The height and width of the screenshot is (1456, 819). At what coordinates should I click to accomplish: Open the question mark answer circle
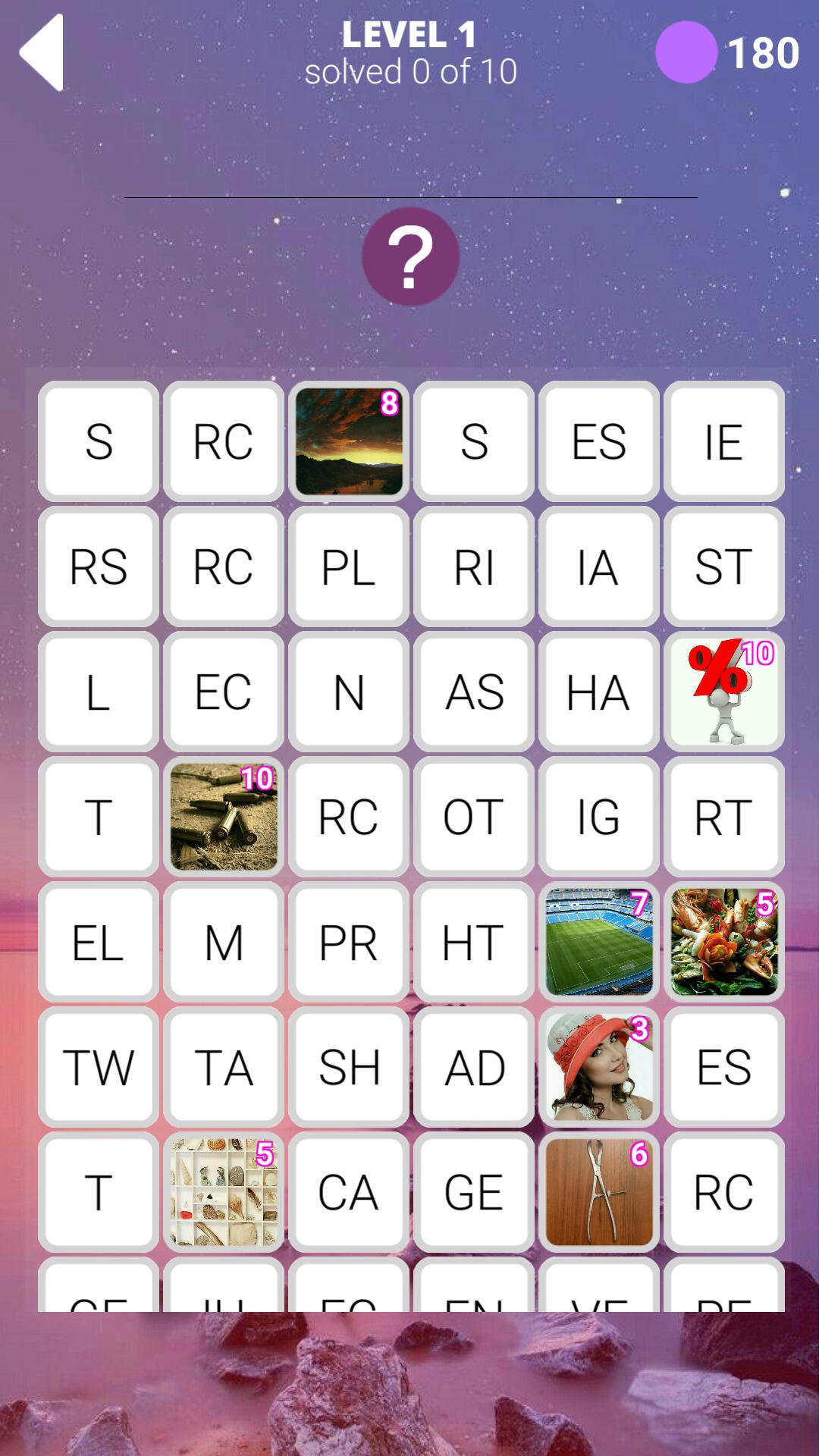pos(409,256)
